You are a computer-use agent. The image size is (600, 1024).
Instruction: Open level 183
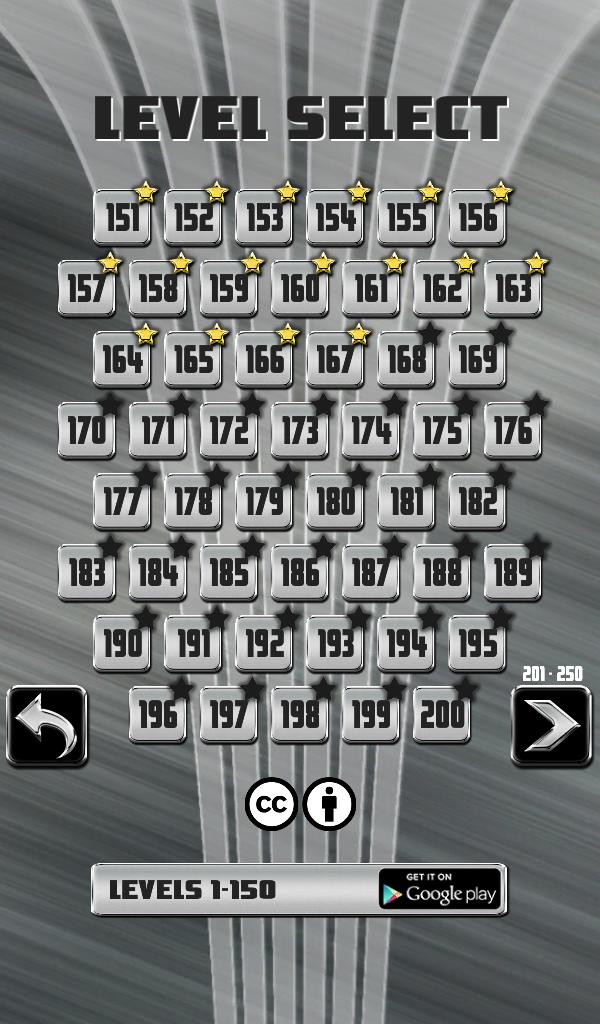point(86,572)
